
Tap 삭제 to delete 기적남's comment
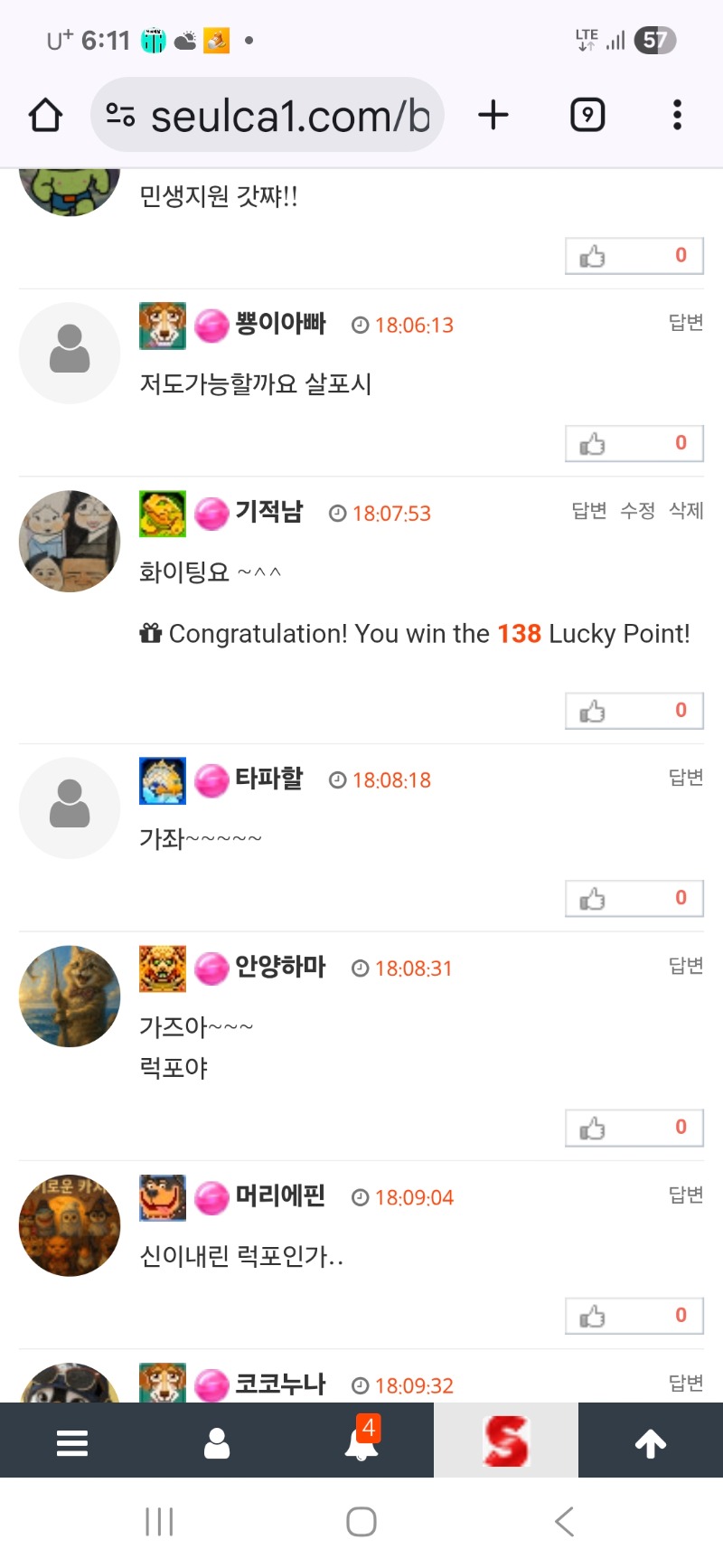[684, 511]
